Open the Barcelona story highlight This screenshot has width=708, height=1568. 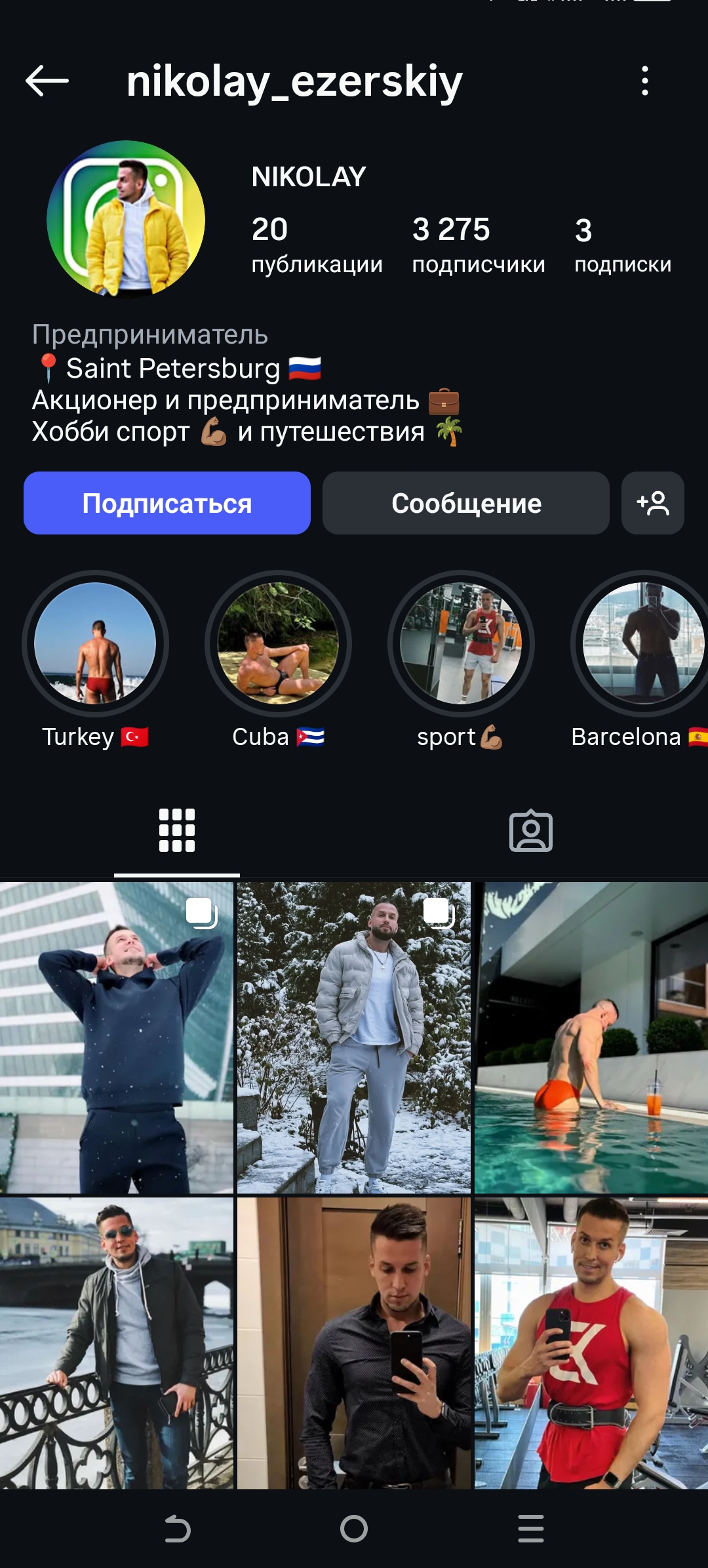point(642,643)
